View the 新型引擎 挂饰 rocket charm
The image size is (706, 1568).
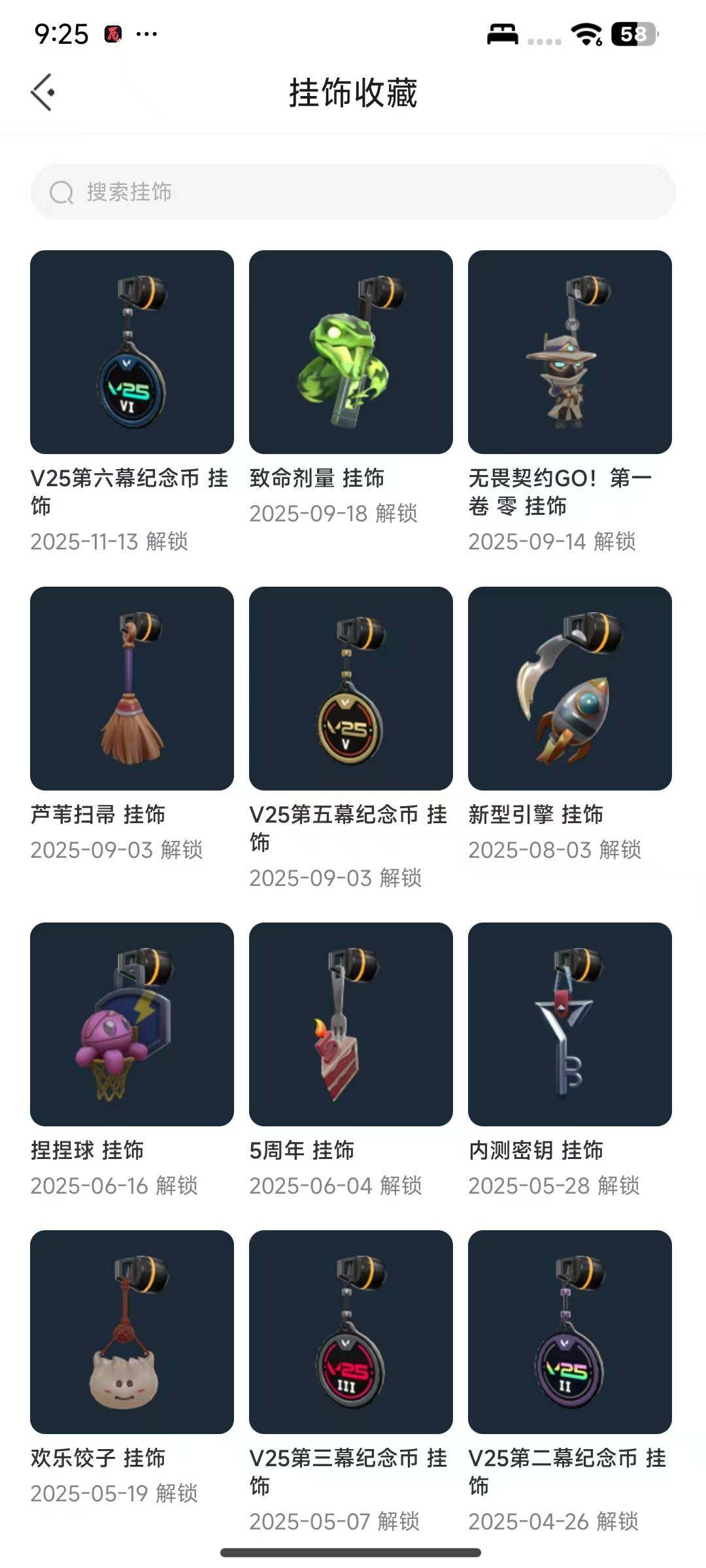point(570,688)
